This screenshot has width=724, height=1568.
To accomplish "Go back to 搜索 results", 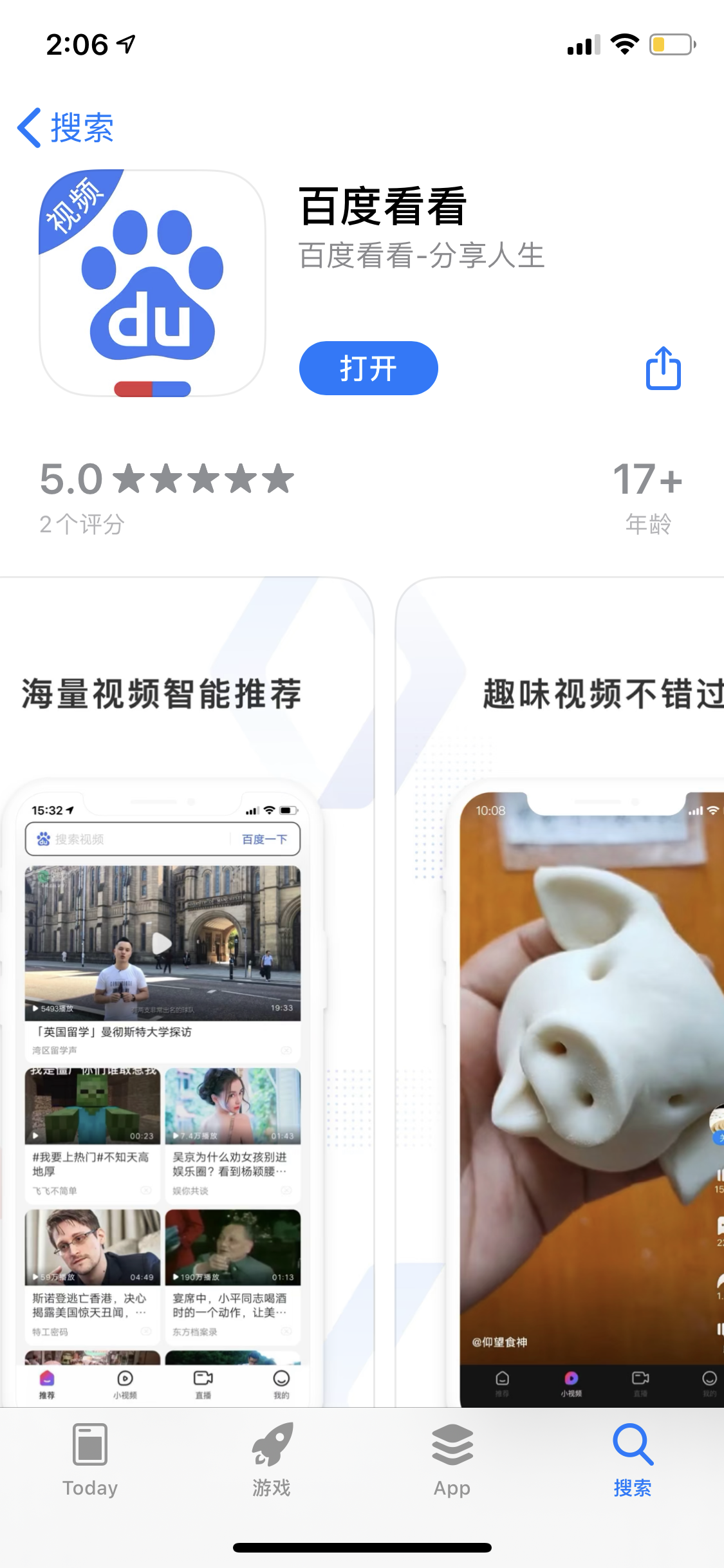I will (x=66, y=127).
